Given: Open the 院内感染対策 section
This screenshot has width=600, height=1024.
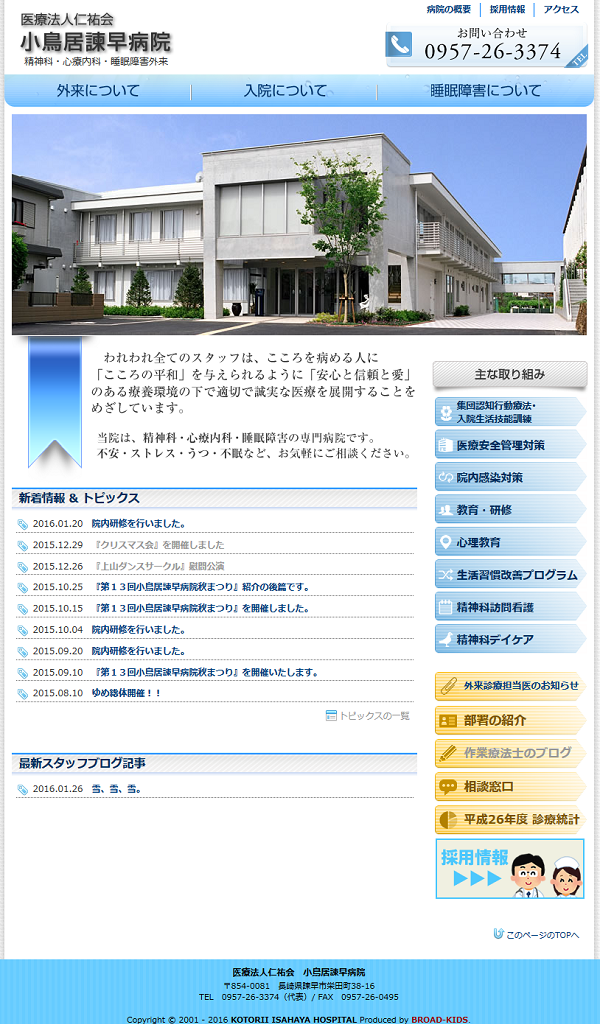Looking at the screenshot, I should tap(511, 477).
